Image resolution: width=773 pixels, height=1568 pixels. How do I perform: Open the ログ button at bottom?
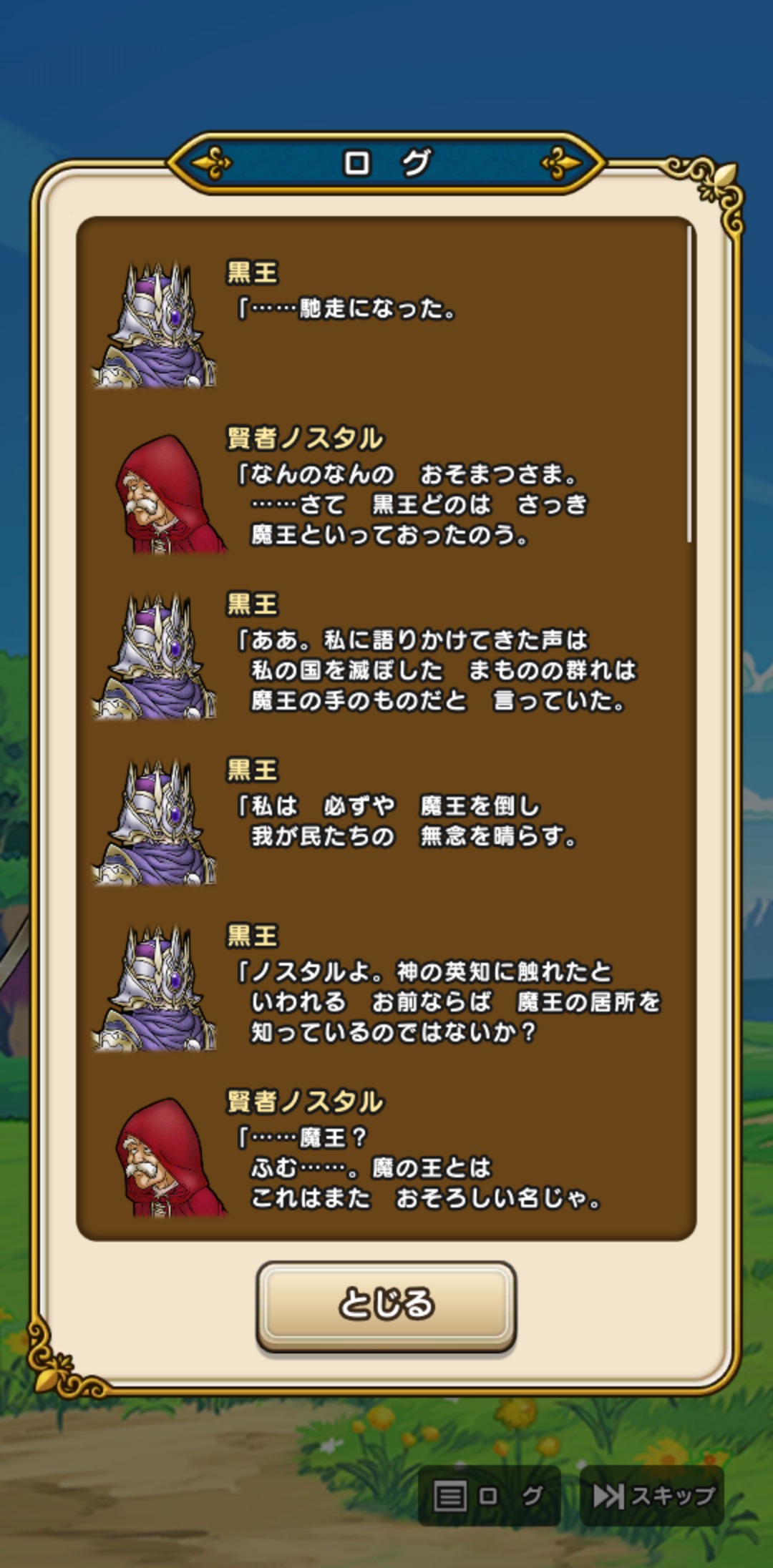(x=490, y=1495)
